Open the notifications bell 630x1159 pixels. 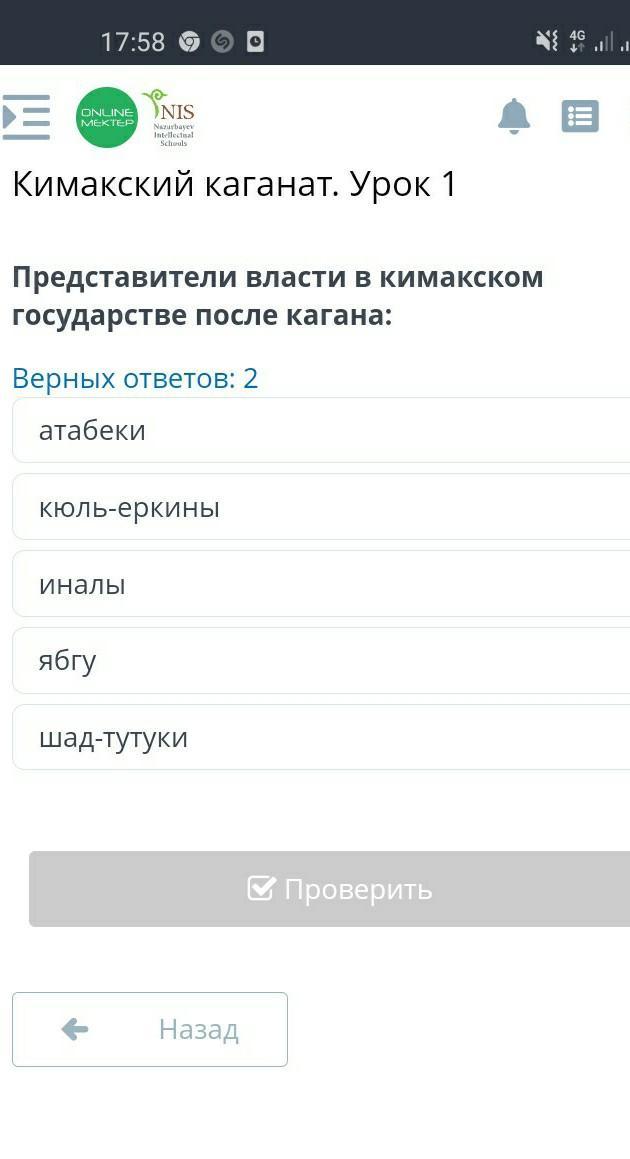coord(514,117)
